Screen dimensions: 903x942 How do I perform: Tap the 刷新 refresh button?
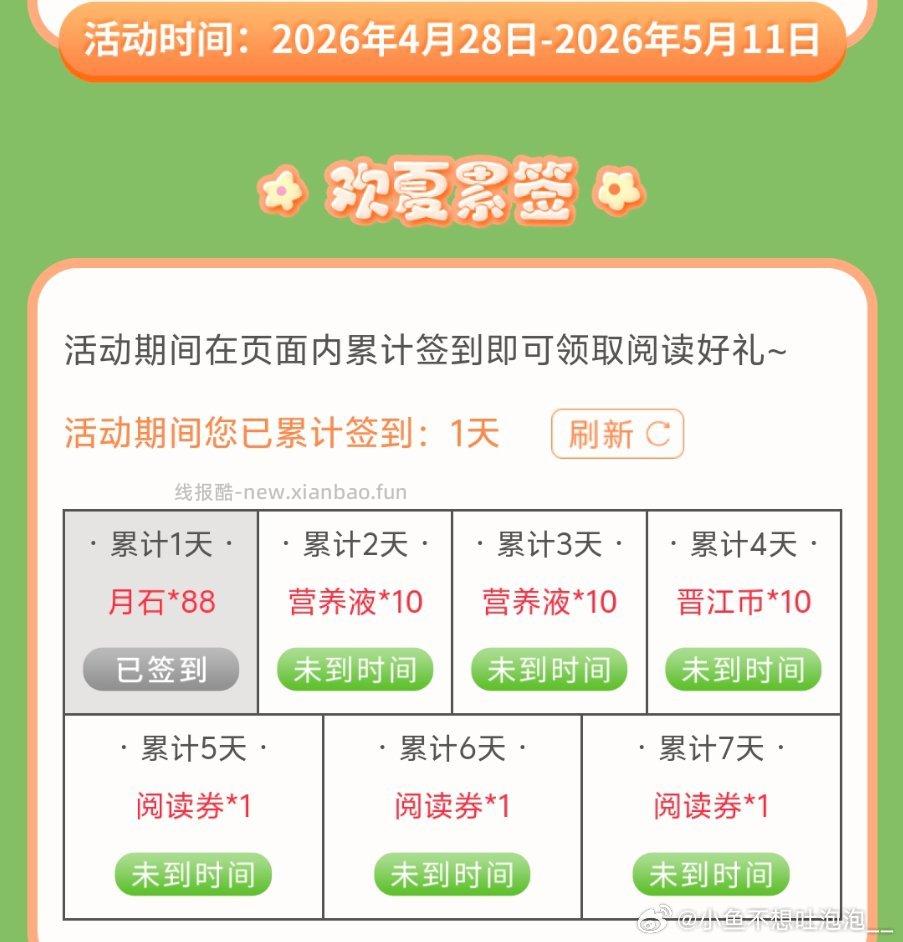pyautogui.click(x=617, y=434)
